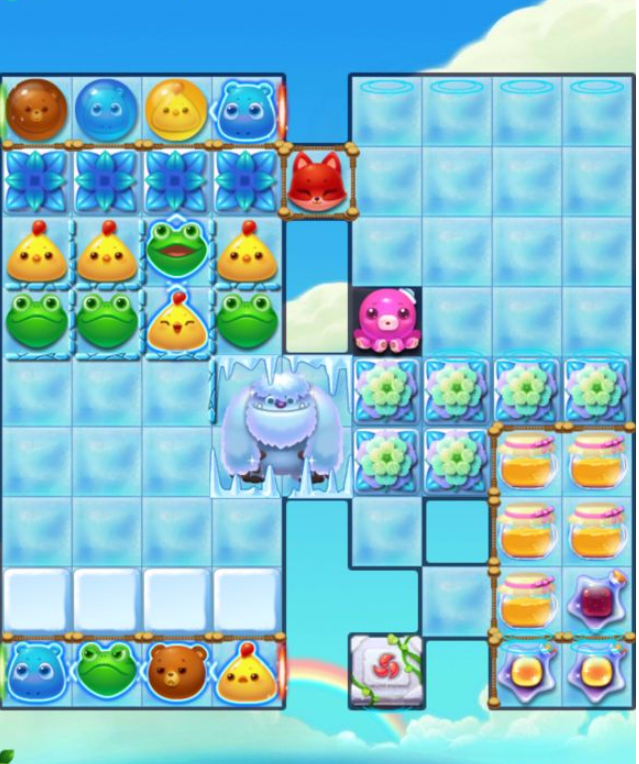Tap the red fox piece

[316, 182]
